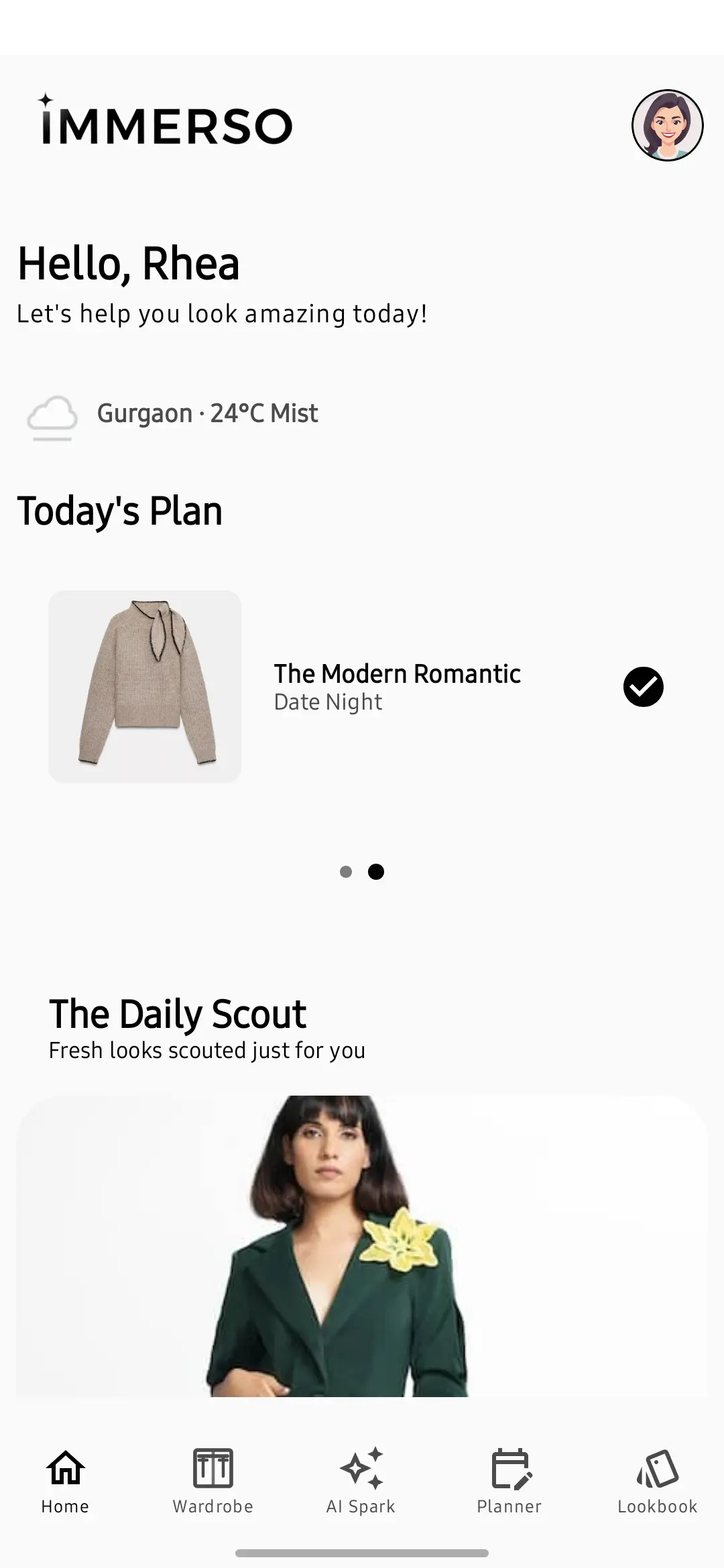Viewport: 724px width, 1568px height.
Task: Tap the second pagination dot
Action: pyautogui.click(x=376, y=871)
